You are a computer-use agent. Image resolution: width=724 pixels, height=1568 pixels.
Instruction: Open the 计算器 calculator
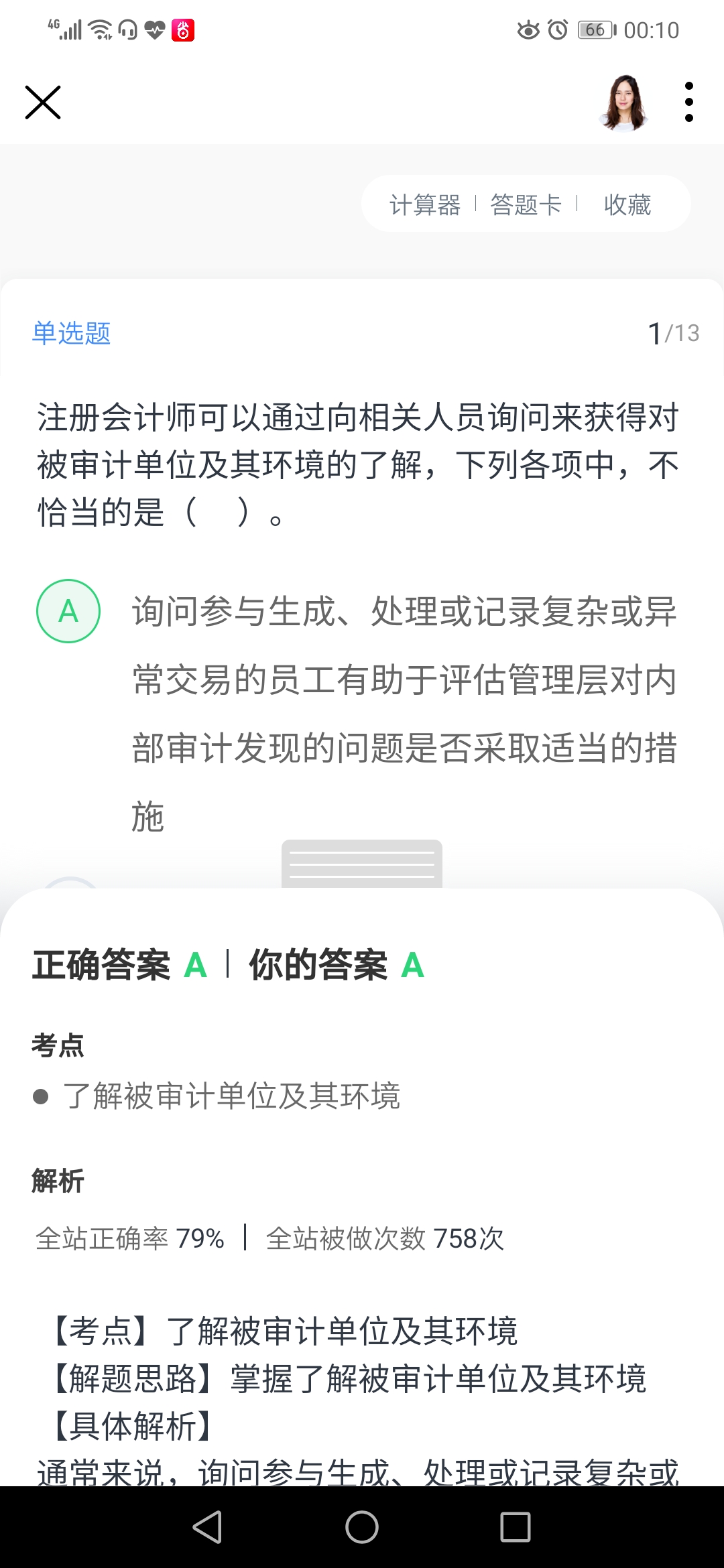(425, 204)
